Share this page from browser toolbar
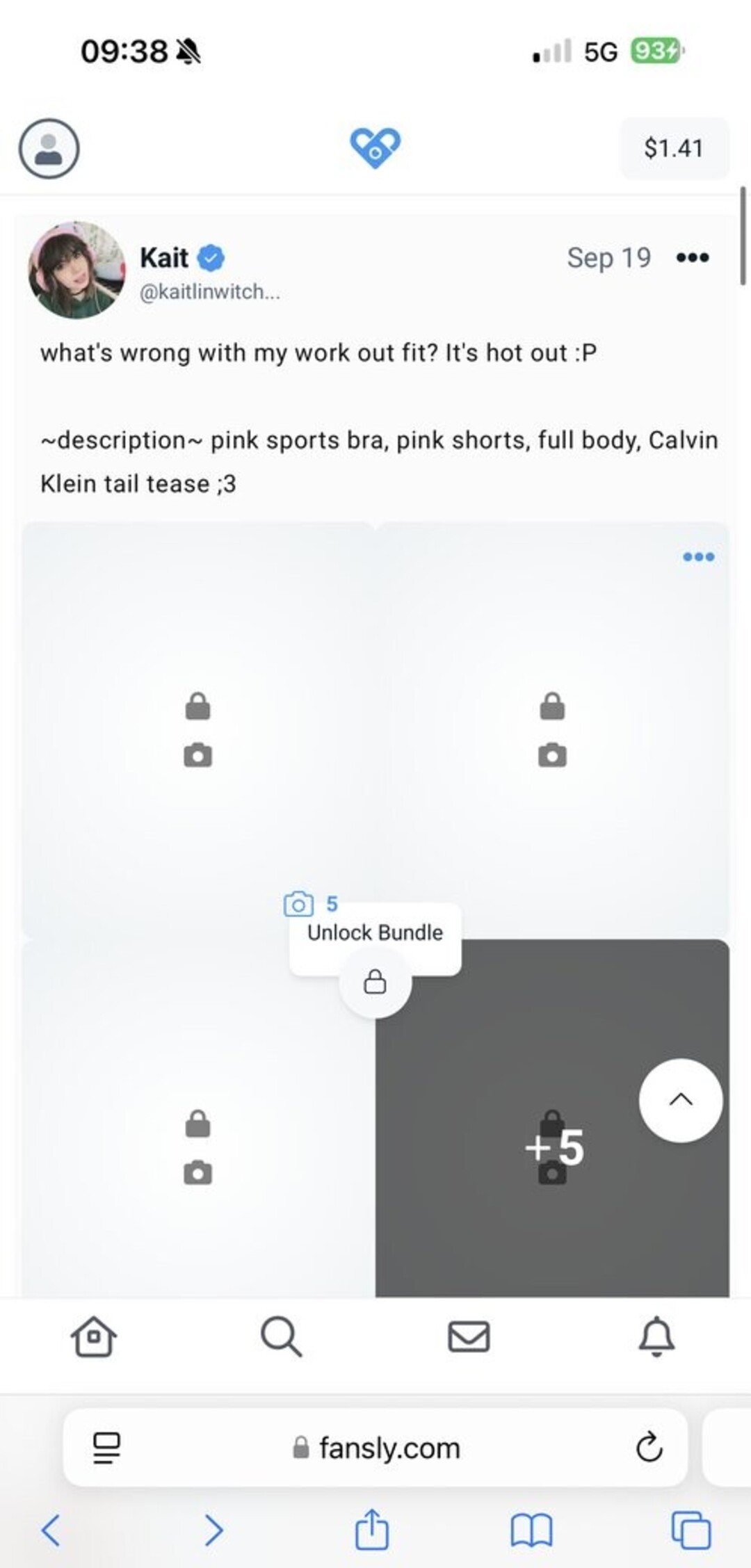The width and height of the screenshot is (751, 1568). coord(372,1530)
